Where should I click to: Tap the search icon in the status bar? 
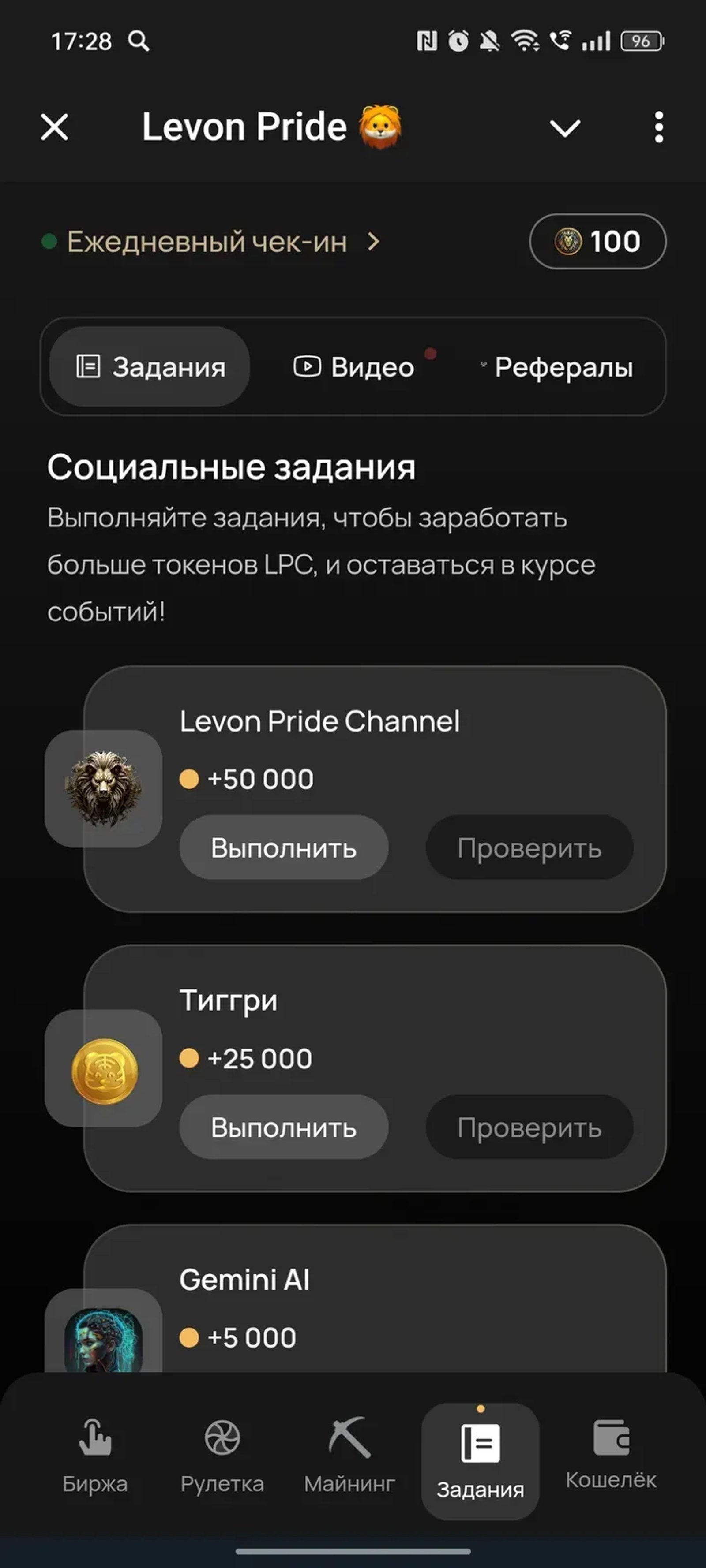[x=139, y=41]
